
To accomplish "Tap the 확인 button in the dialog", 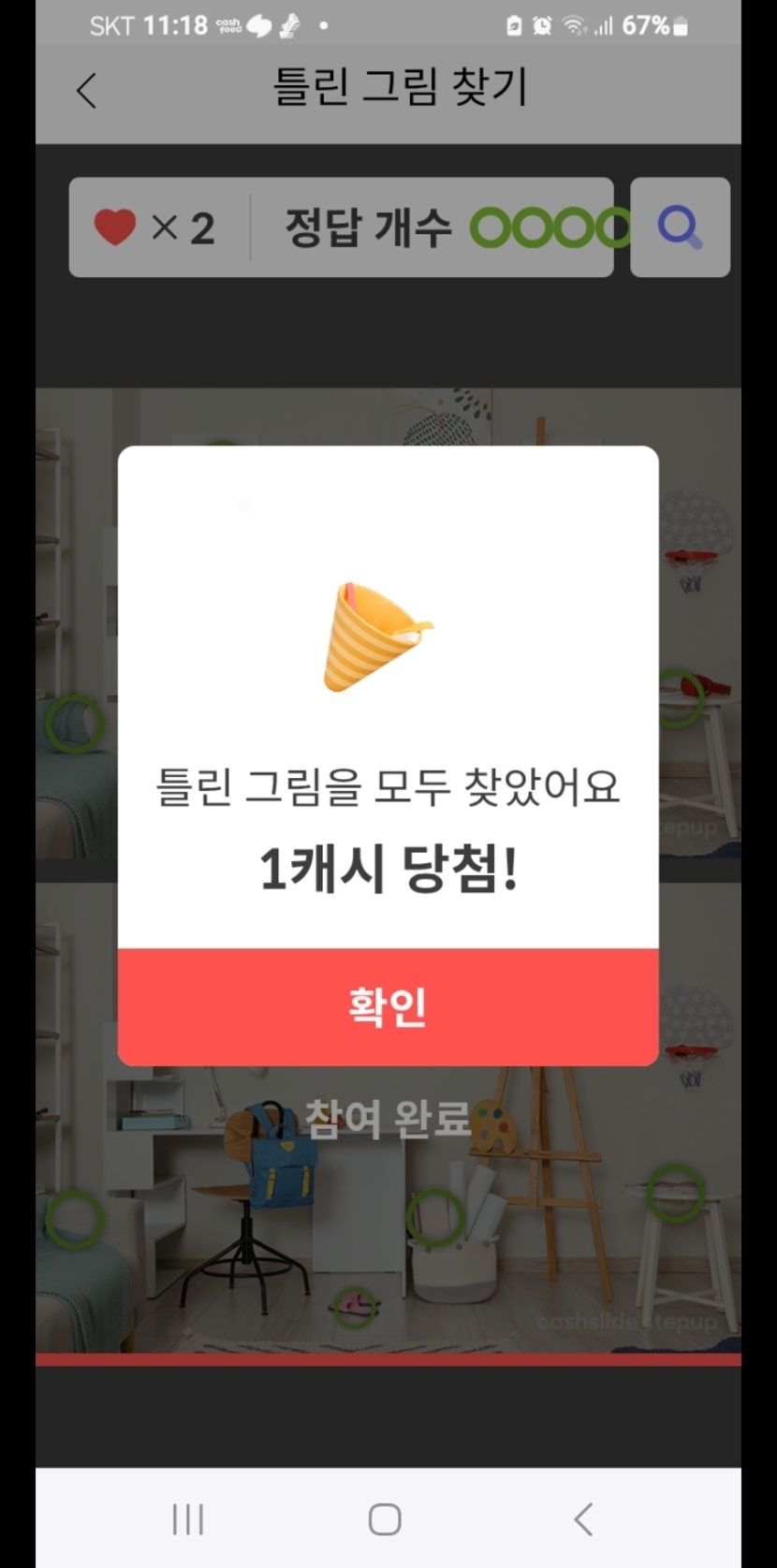I will 388,1006.
